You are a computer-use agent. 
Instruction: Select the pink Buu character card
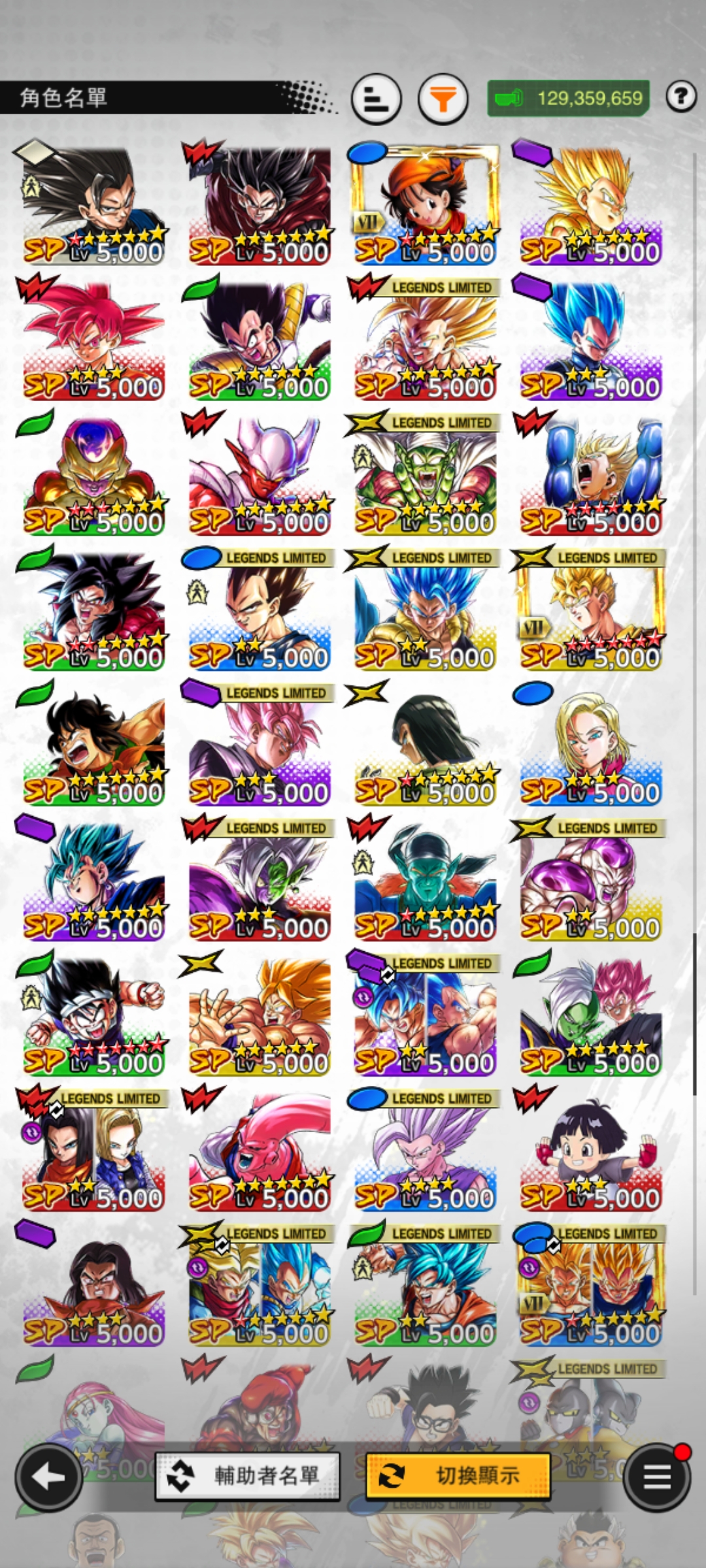(260, 1151)
